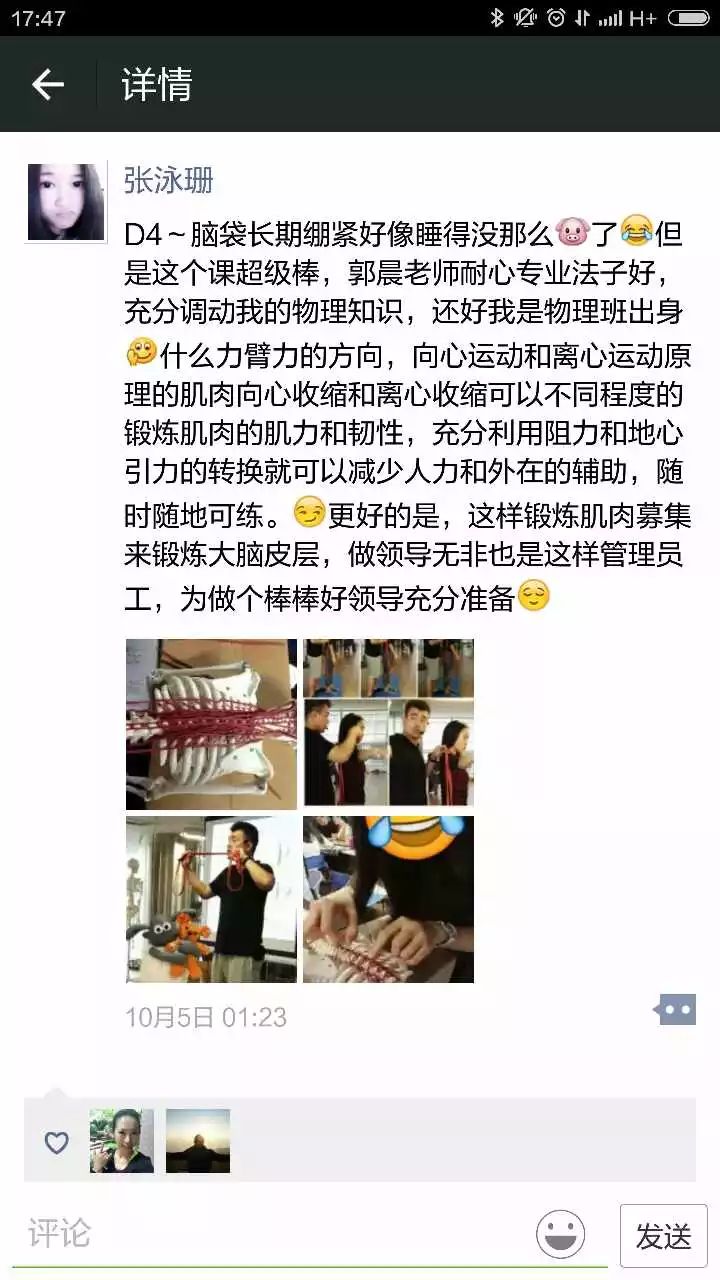Open 张泳珊's name link
The width and height of the screenshot is (720, 1280).
(x=169, y=180)
